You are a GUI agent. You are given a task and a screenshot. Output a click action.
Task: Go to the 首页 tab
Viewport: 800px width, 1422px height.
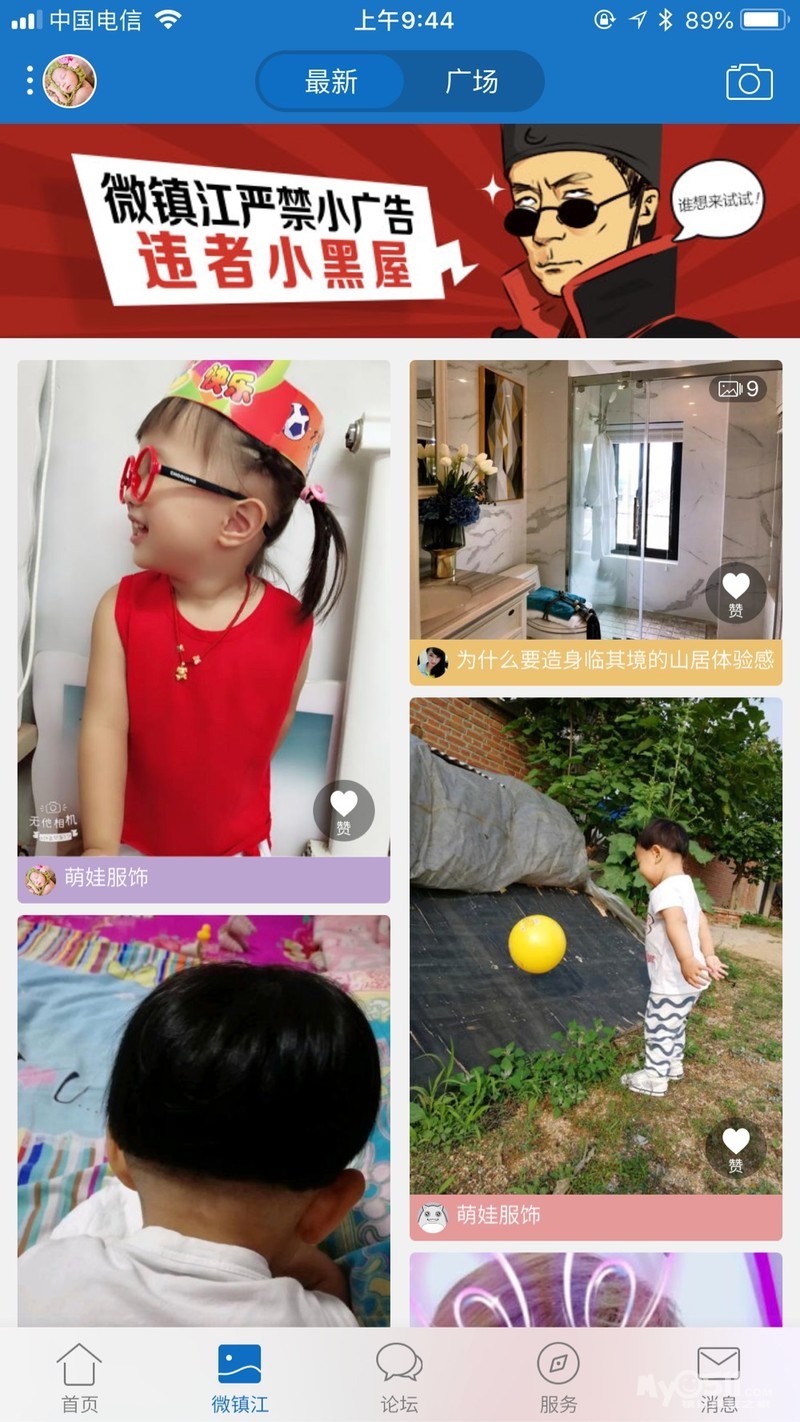(79, 1378)
